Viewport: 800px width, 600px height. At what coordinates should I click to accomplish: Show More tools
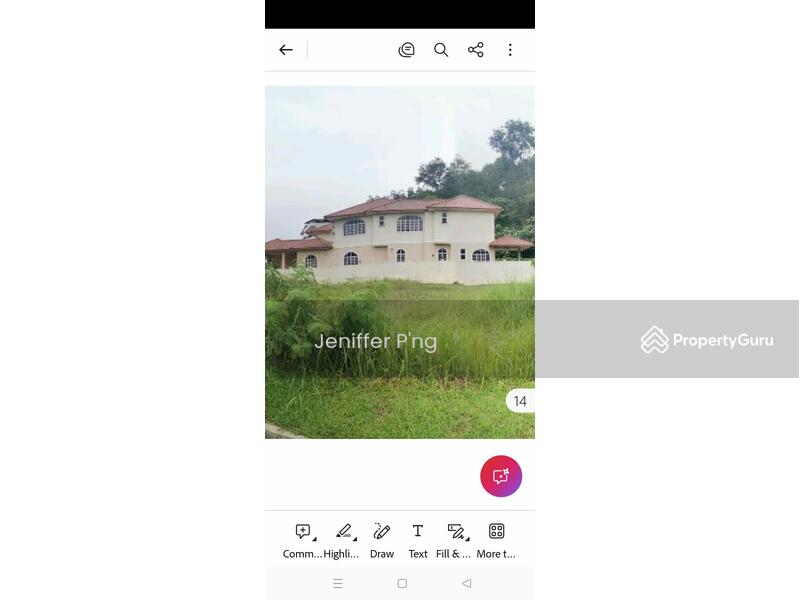click(496, 539)
